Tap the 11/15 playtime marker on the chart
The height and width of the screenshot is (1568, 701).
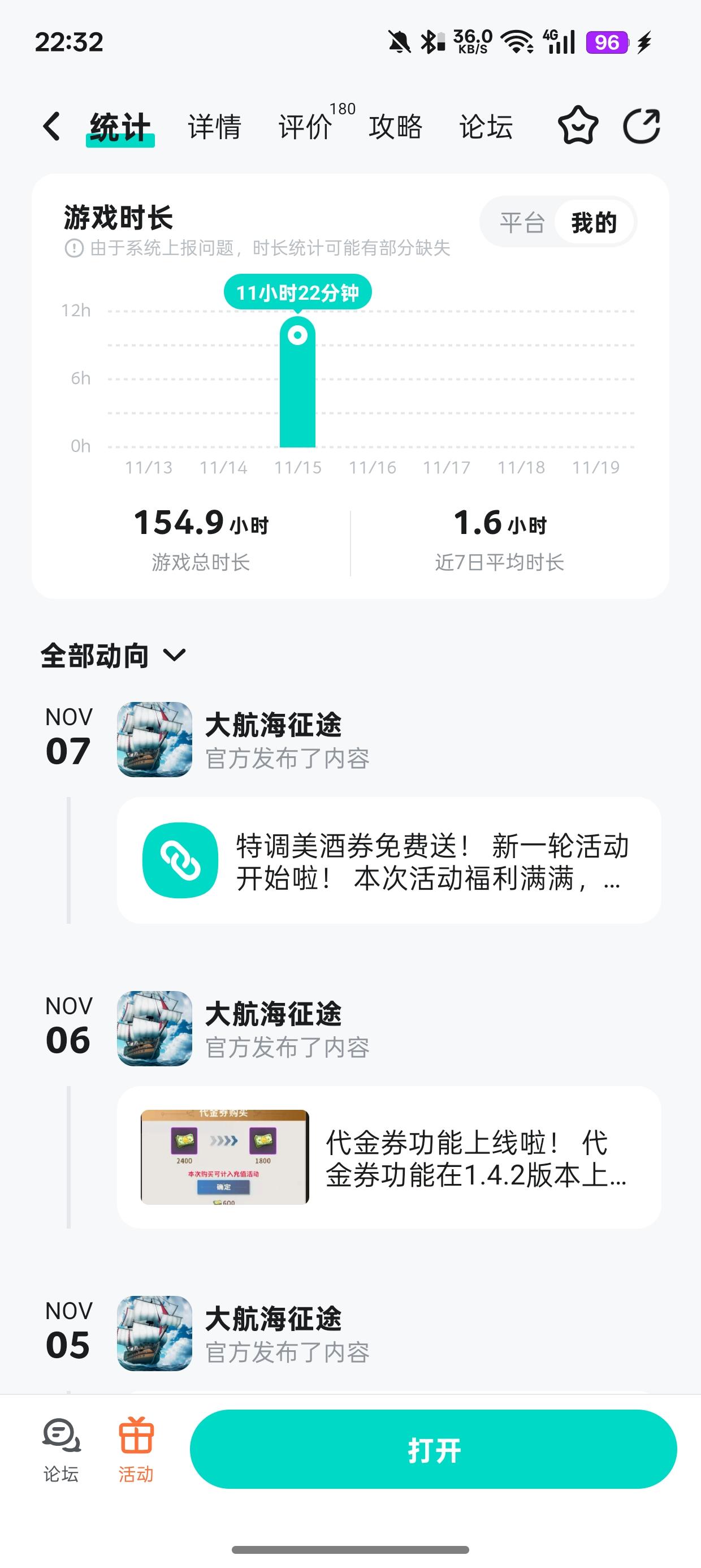pyautogui.click(x=297, y=335)
